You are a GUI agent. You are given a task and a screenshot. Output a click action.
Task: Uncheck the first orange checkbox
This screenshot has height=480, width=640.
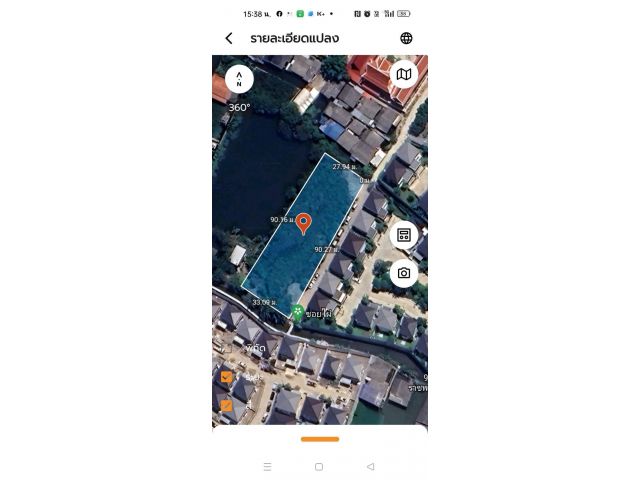[227, 377]
